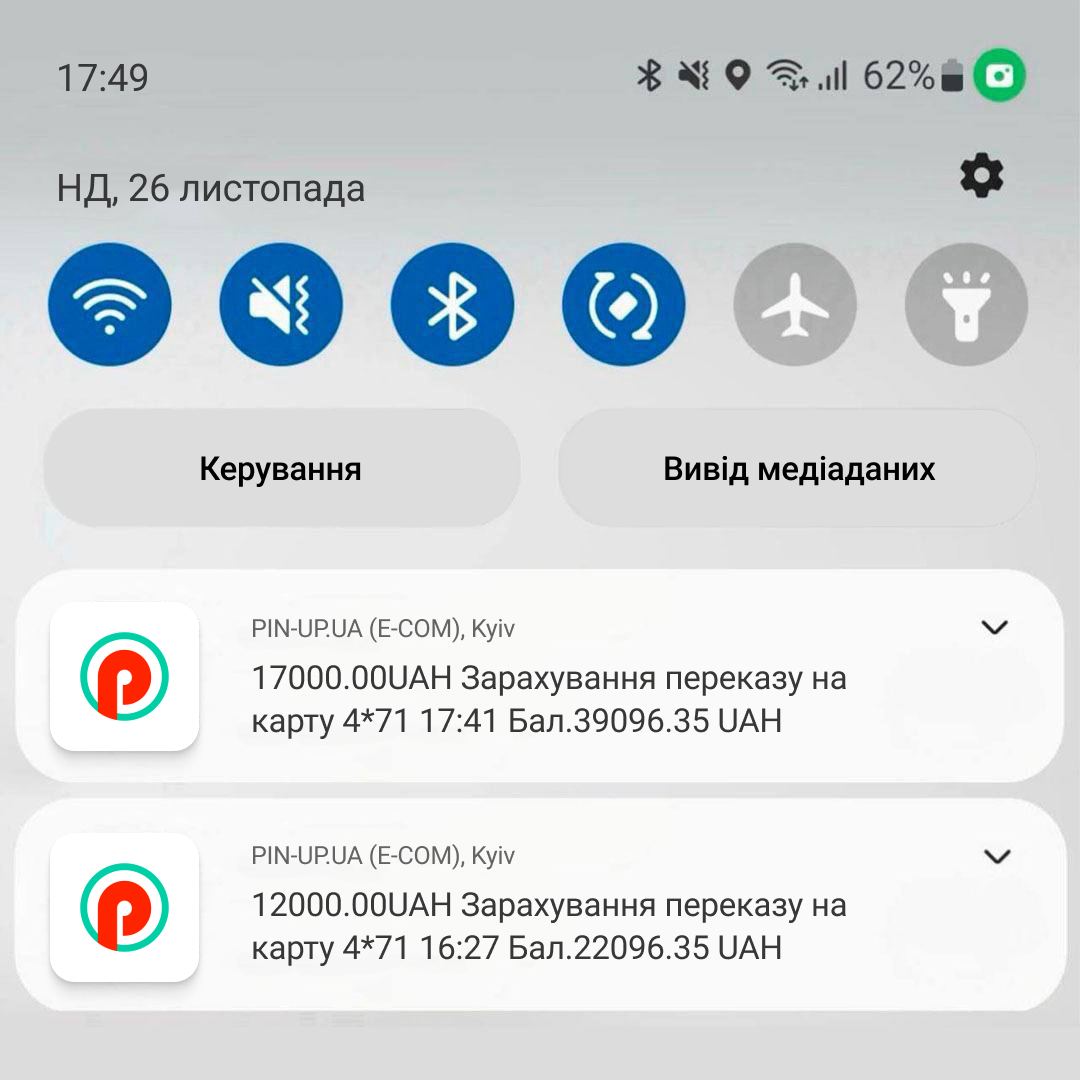Expand the 12000.00UAH notification with its chevron
The width and height of the screenshot is (1080, 1080).
point(997,857)
